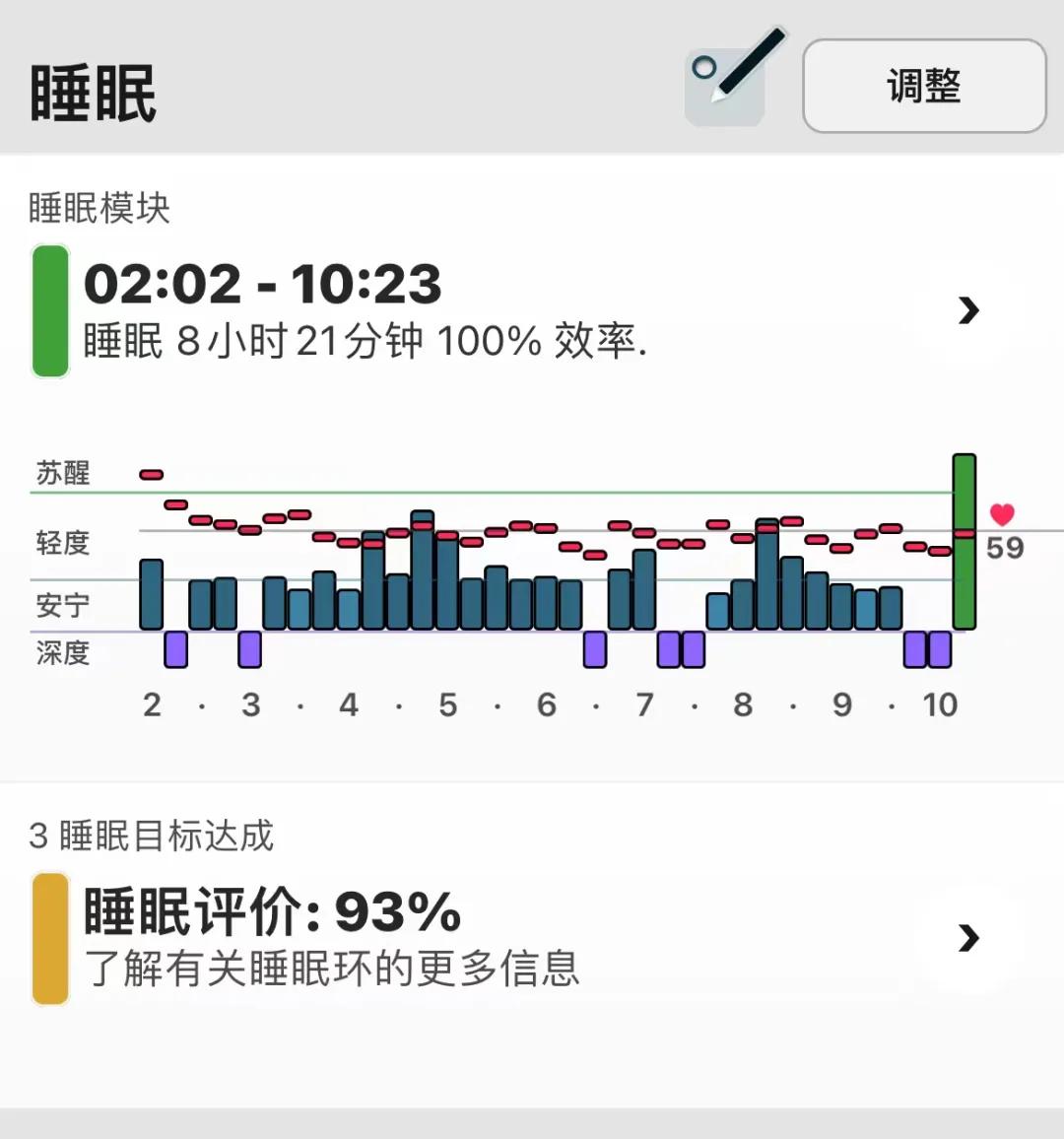Tap a purple deep sleep block near hour 3
1064x1139 pixels.
click(250, 648)
